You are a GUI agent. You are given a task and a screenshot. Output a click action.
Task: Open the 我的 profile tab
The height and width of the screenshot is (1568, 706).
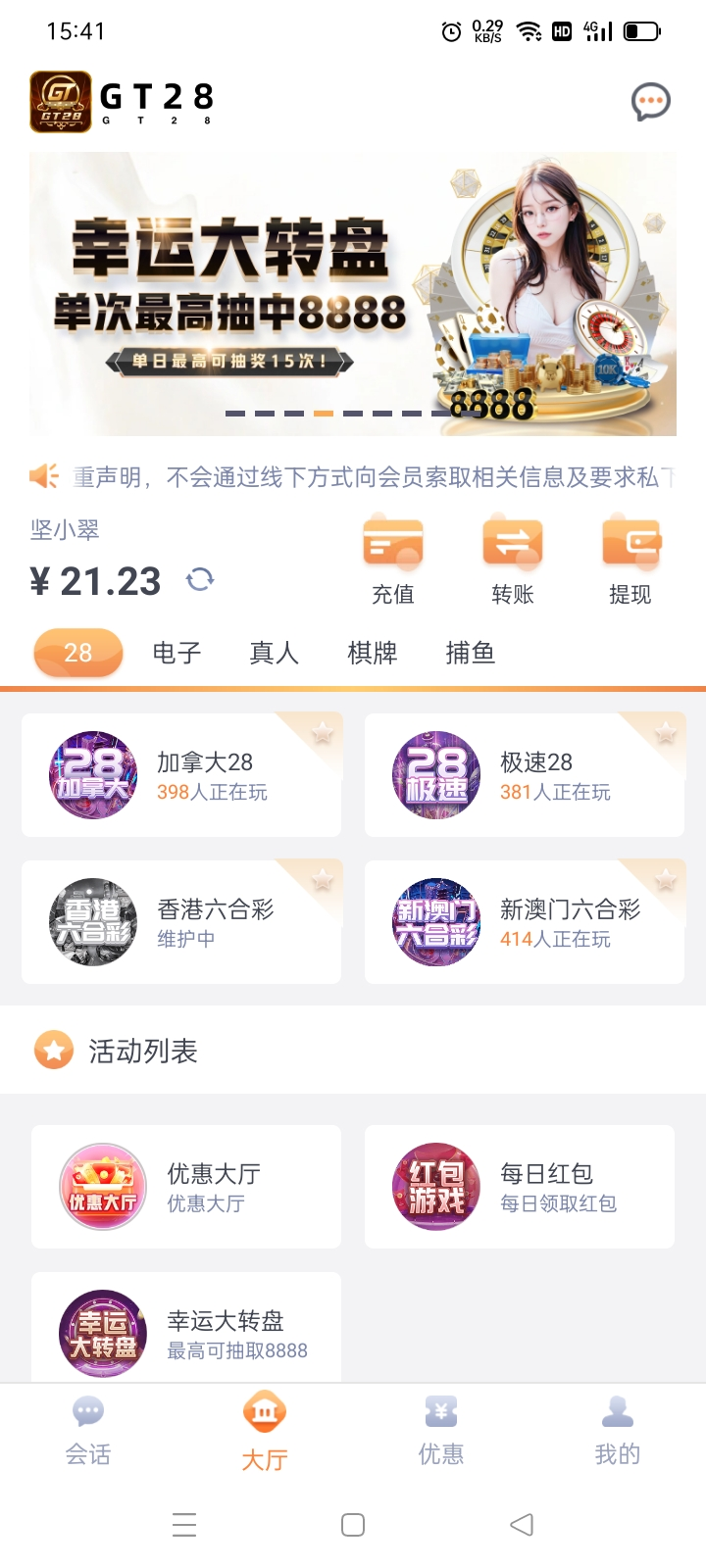click(618, 1431)
